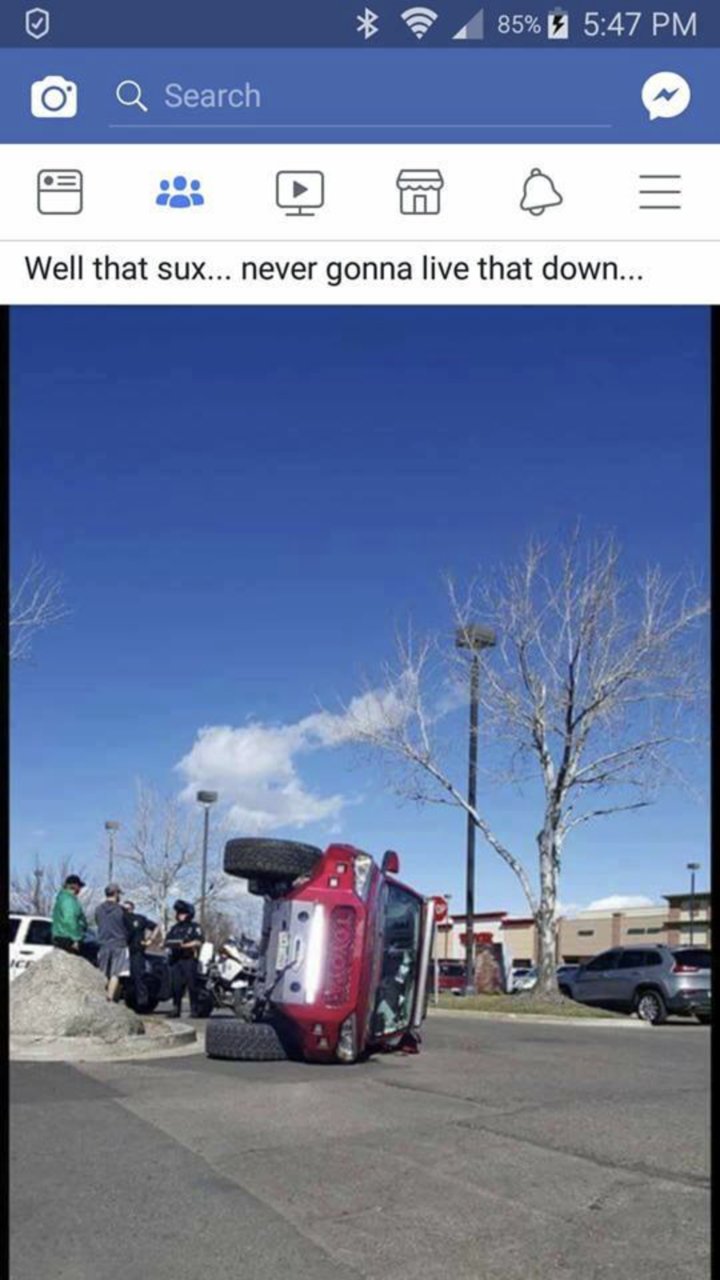Switch to the Groups tab
This screenshot has height=1280, width=720.
click(x=180, y=192)
